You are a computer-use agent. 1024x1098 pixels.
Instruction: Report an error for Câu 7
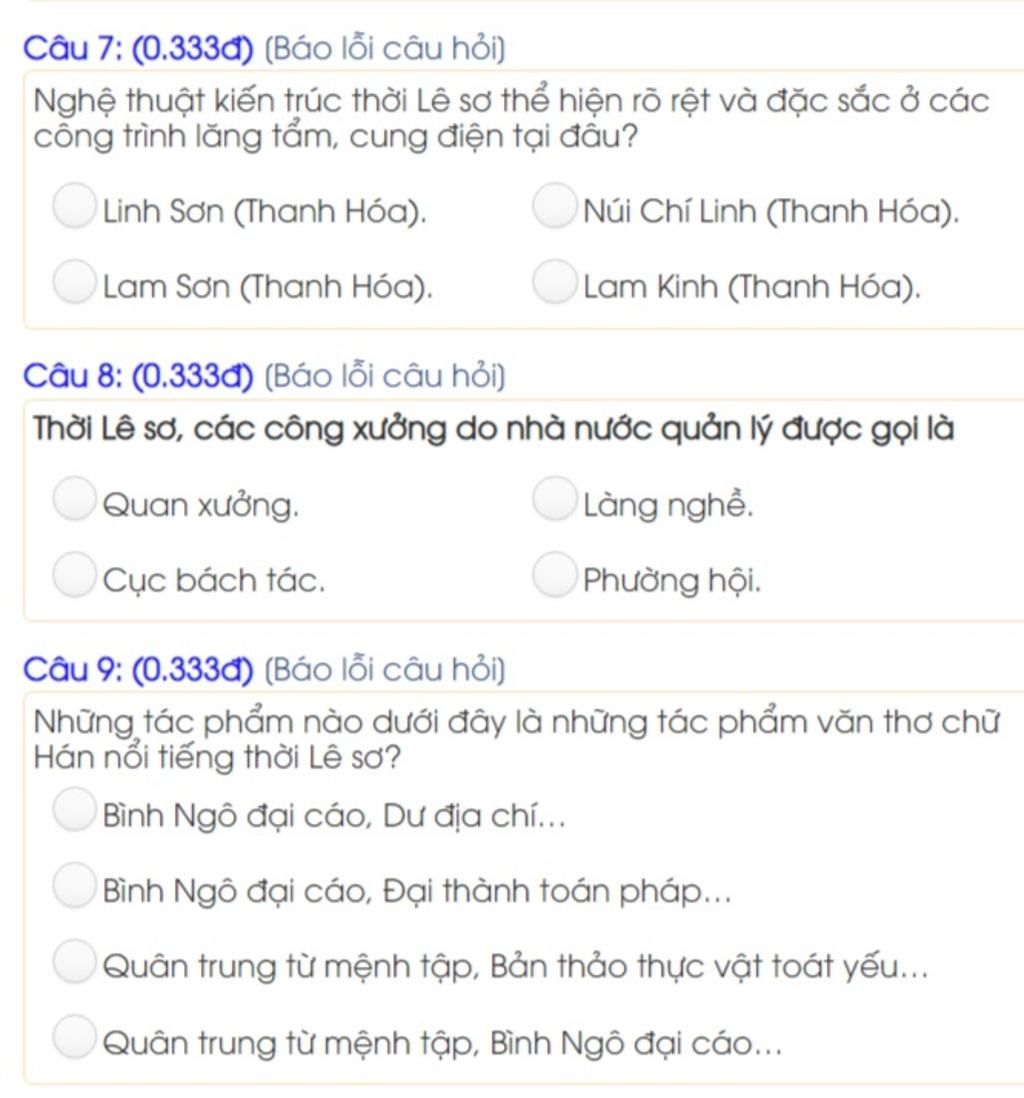(385, 47)
